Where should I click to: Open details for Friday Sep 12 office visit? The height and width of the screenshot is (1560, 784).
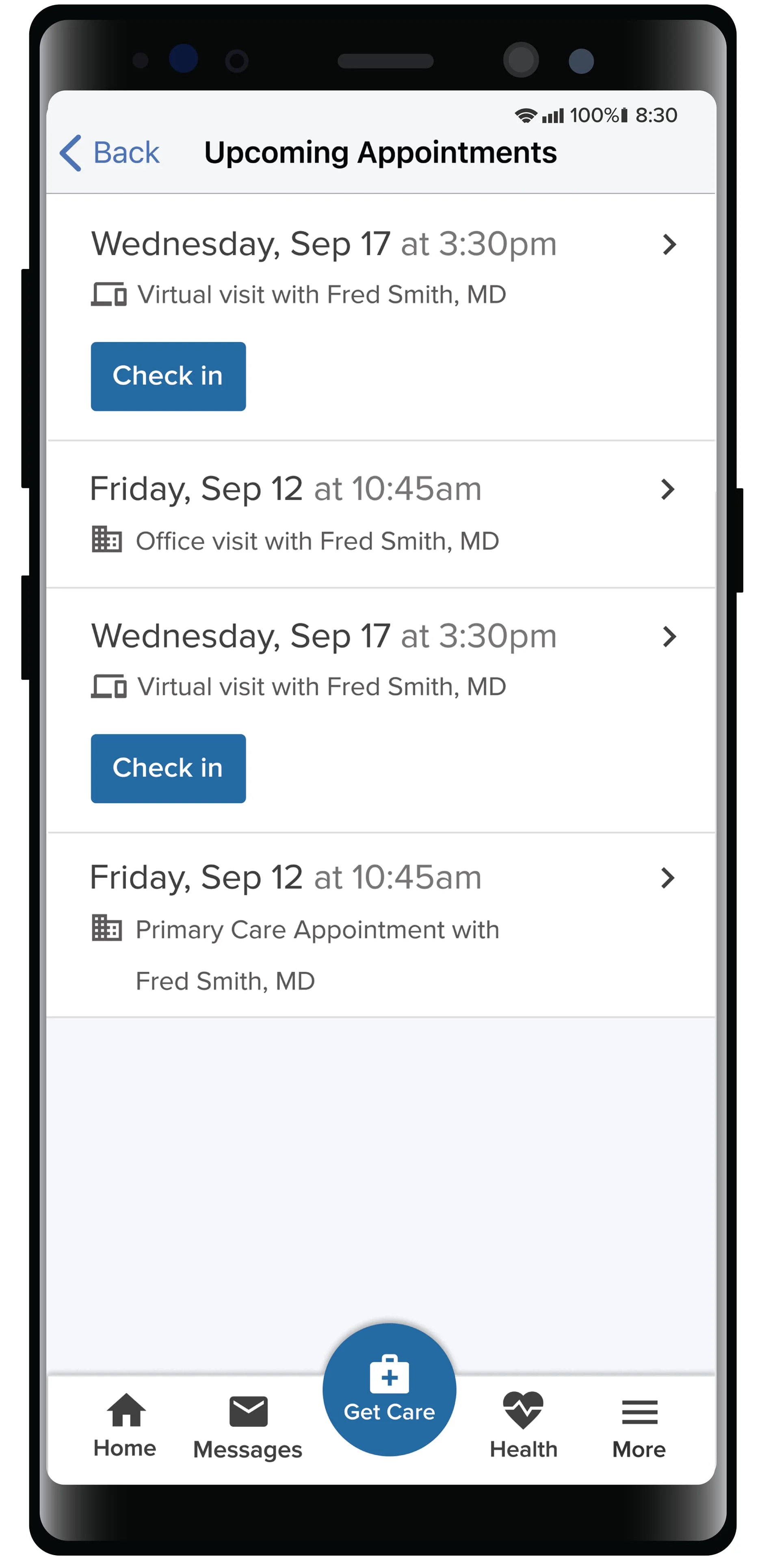(x=668, y=489)
